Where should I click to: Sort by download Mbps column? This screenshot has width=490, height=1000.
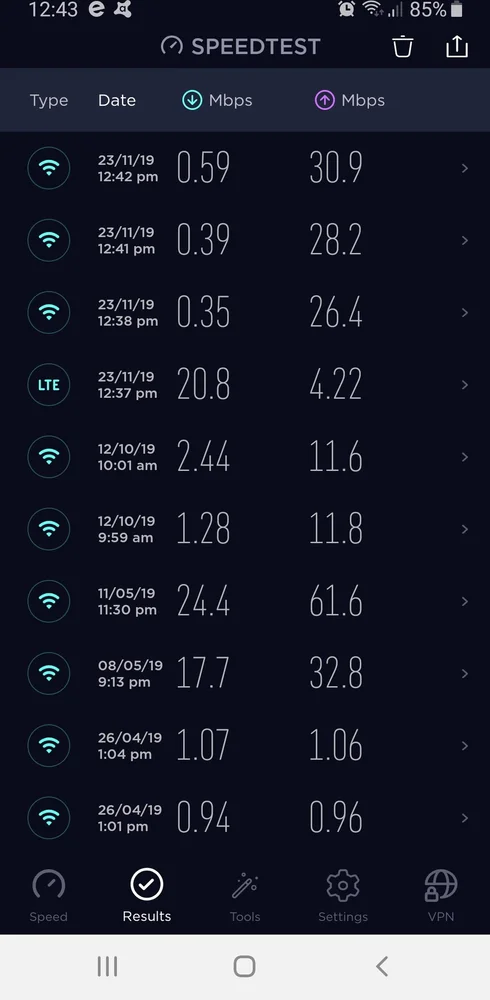(217, 100)
